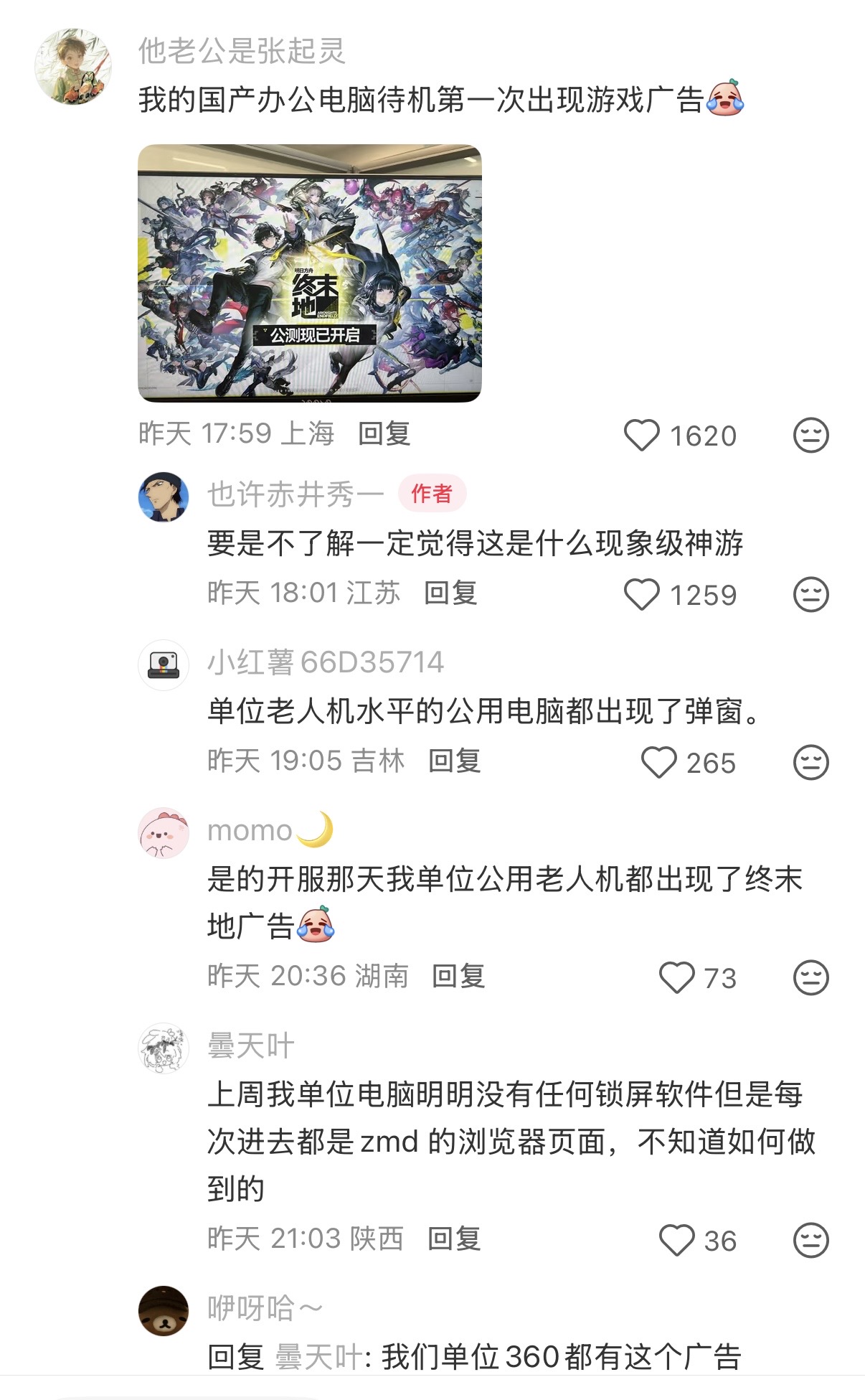Open 也许赤井秀一's profile avatar
The image size is (865, 1400).
click(x=164, y=497)
